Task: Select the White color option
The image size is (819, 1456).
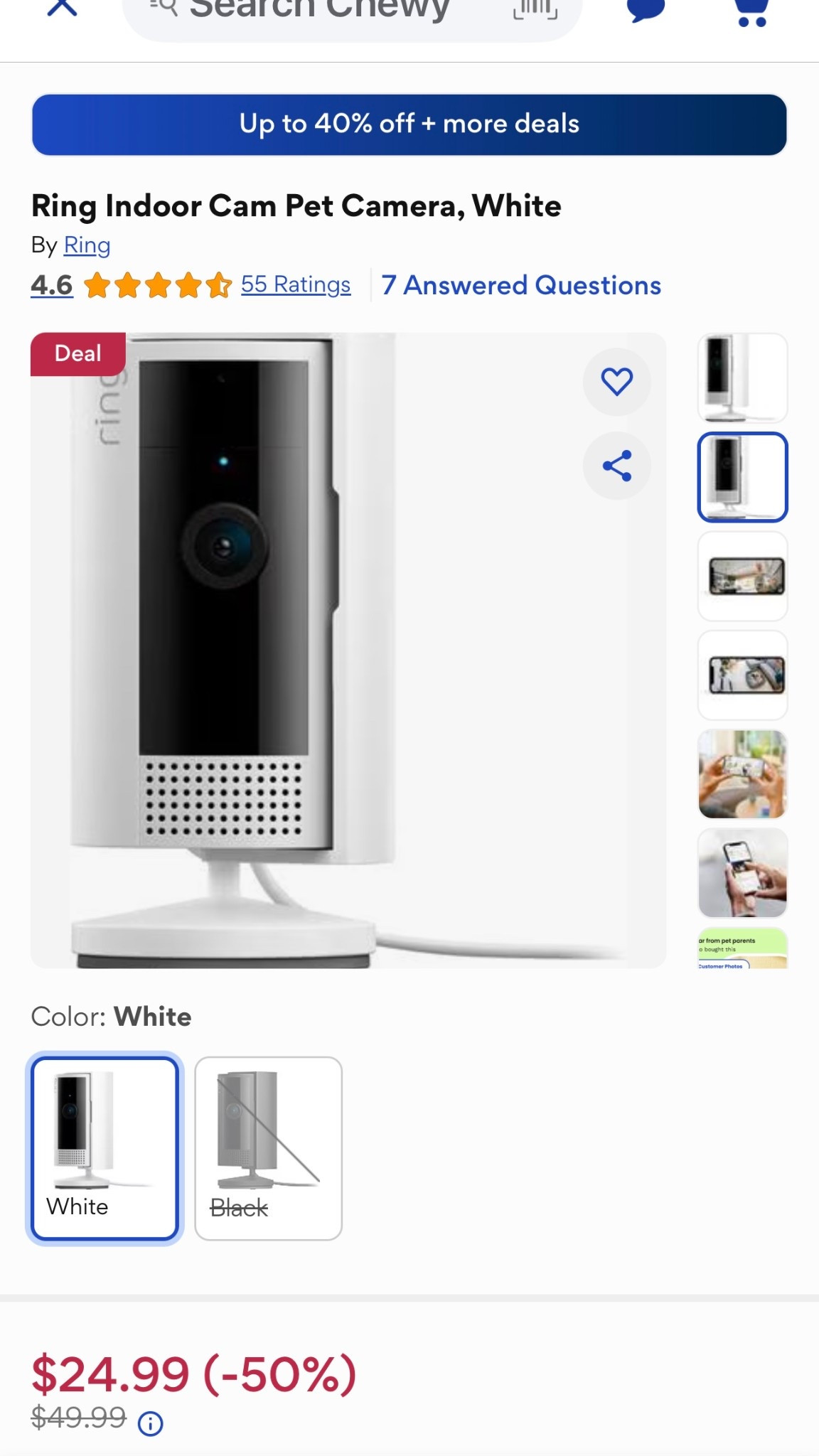Action: pyautogui.click(x=105, y=1148)
